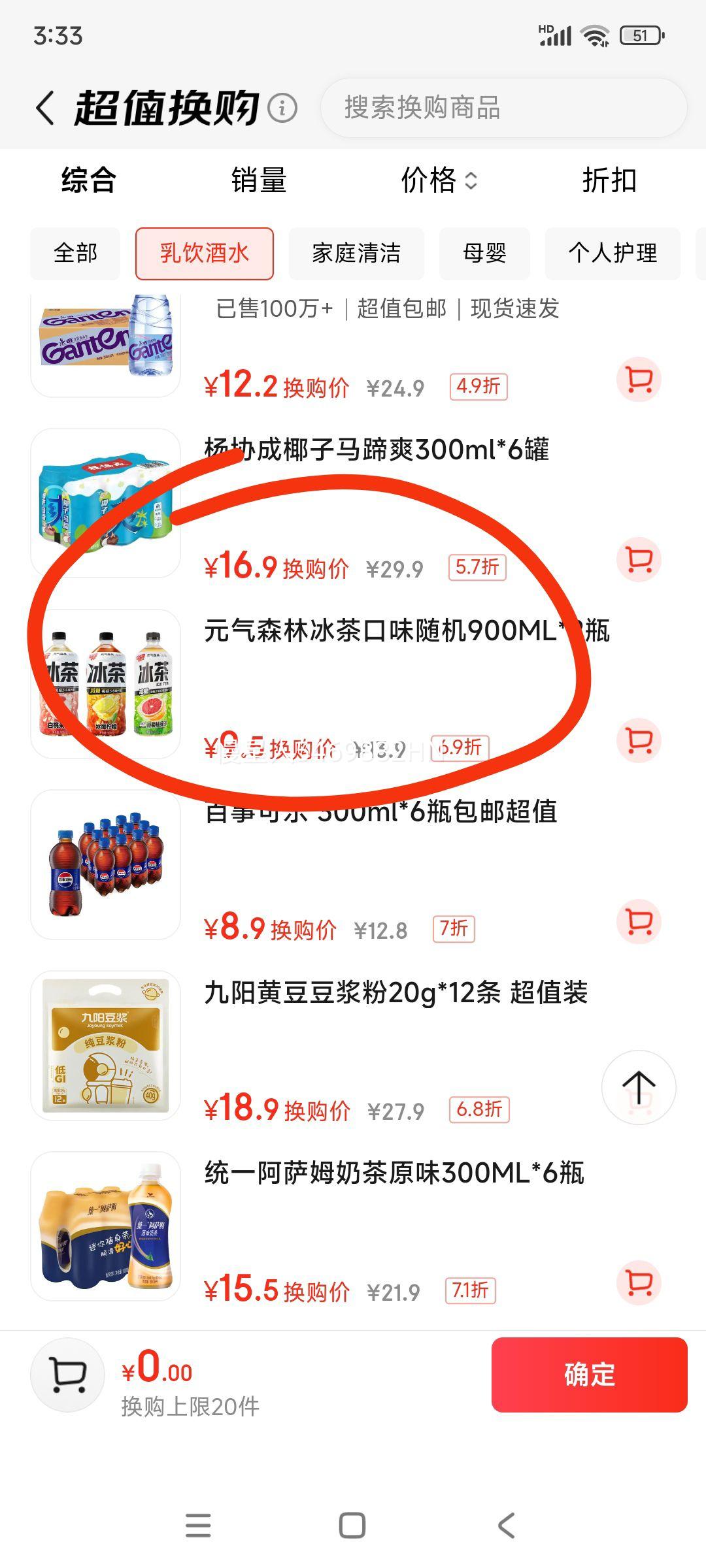Switch filter to 个人护理

[612, 253]
